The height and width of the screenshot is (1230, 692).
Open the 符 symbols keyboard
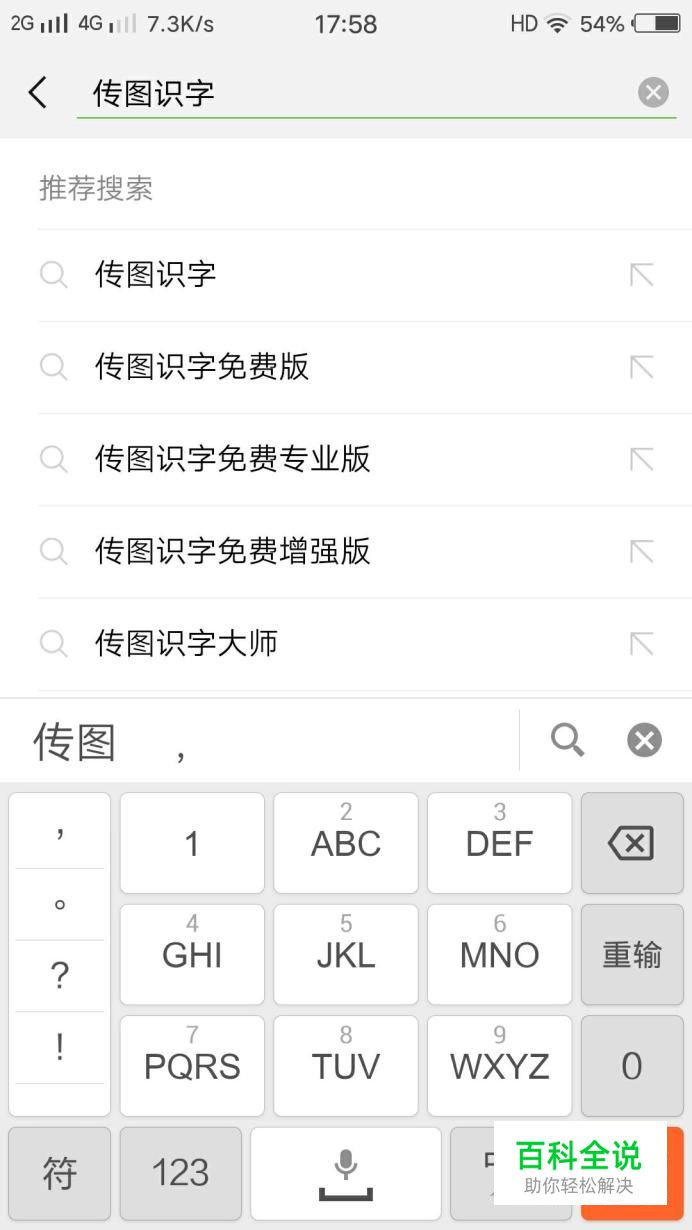tap(59, 1172)
